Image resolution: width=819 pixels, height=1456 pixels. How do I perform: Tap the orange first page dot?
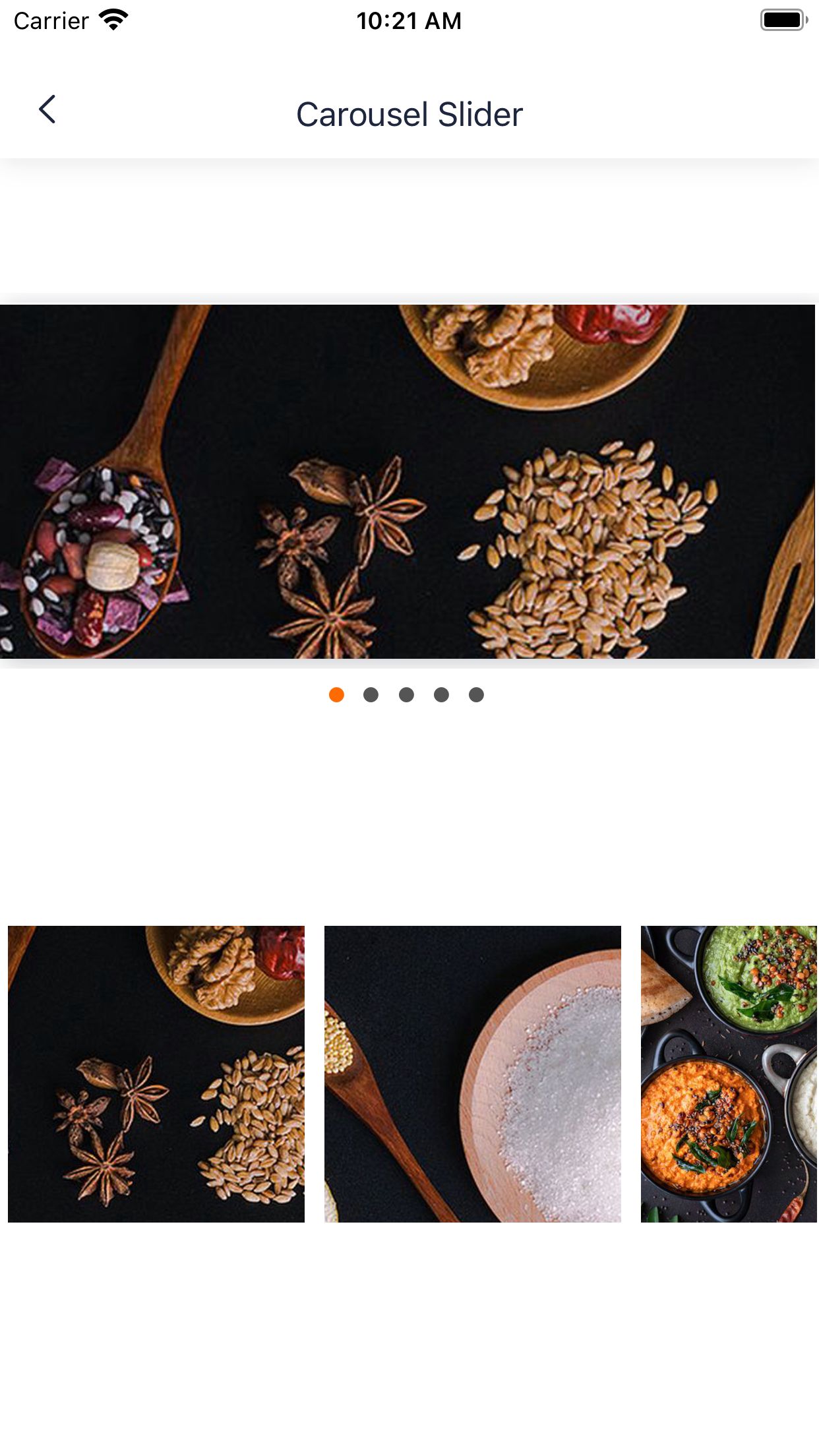[x=336, y=695]
